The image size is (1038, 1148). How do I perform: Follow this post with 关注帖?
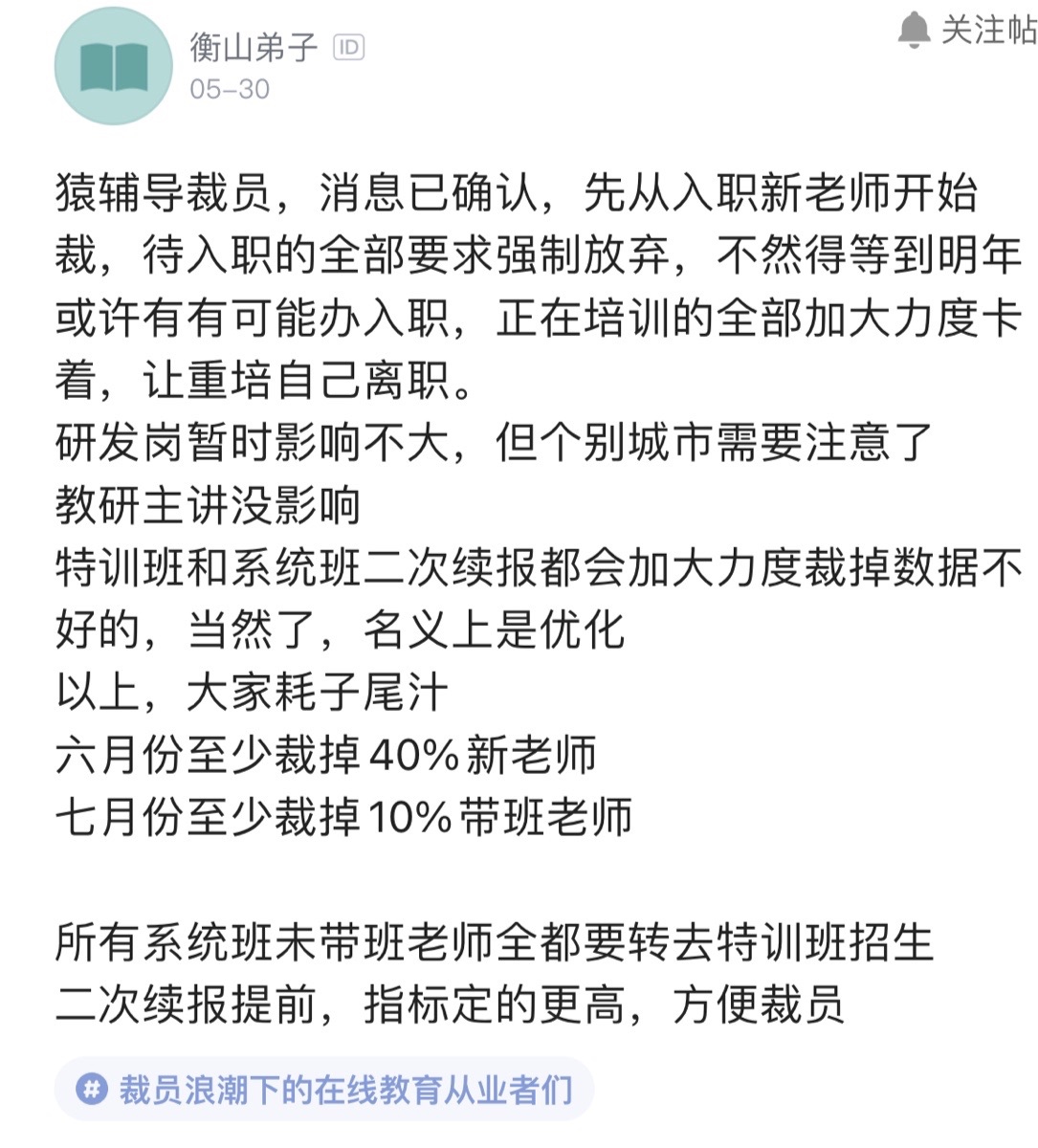pyautogui.click(x=968, y=31)
